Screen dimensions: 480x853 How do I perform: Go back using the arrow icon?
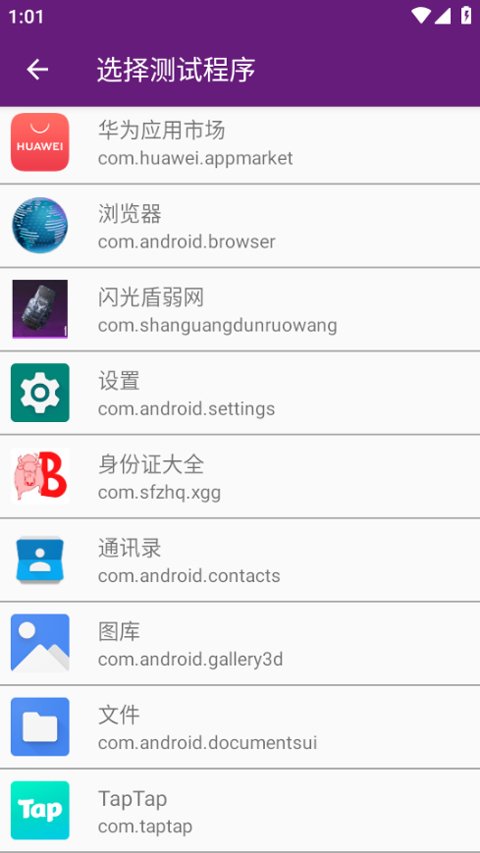[x=38, y=70]
